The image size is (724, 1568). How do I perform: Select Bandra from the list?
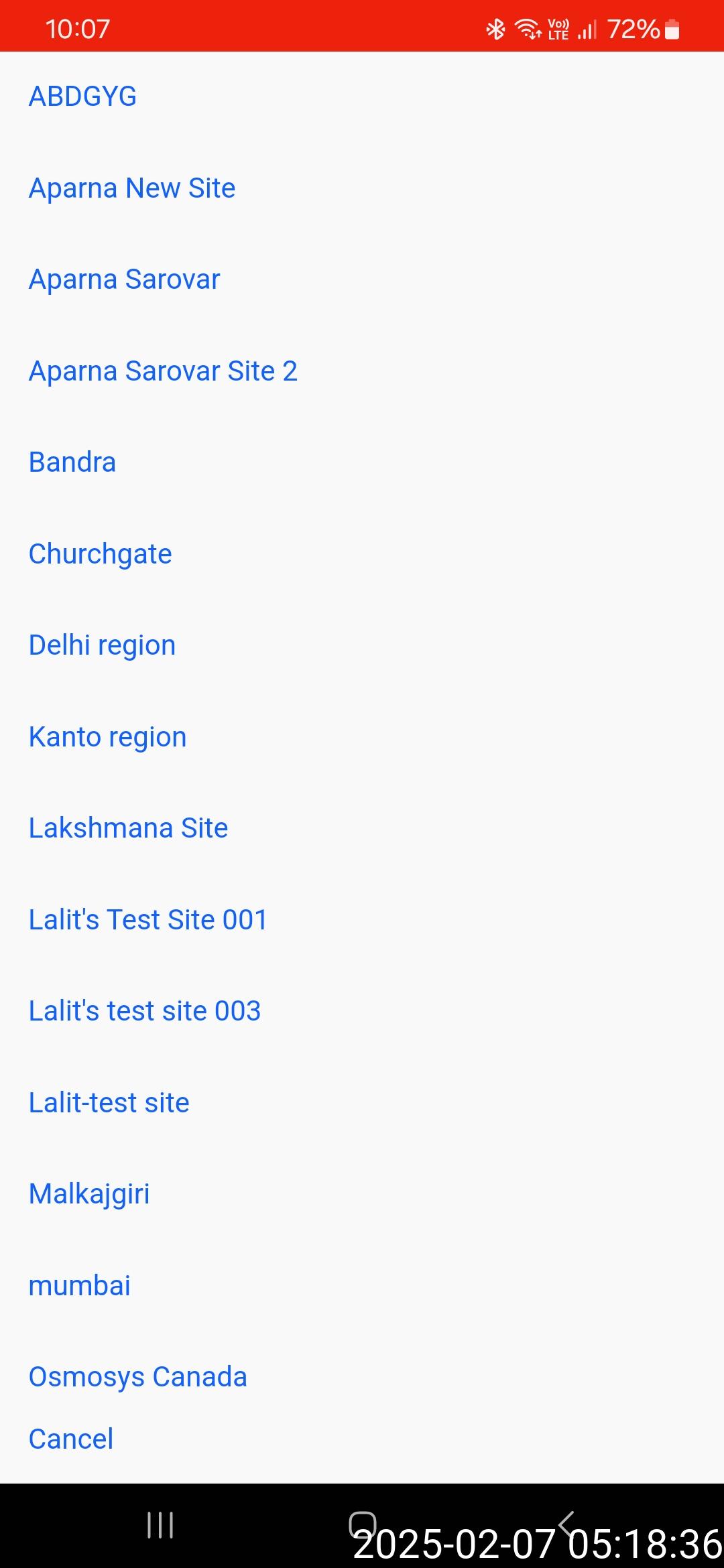(x=72, y=462)
